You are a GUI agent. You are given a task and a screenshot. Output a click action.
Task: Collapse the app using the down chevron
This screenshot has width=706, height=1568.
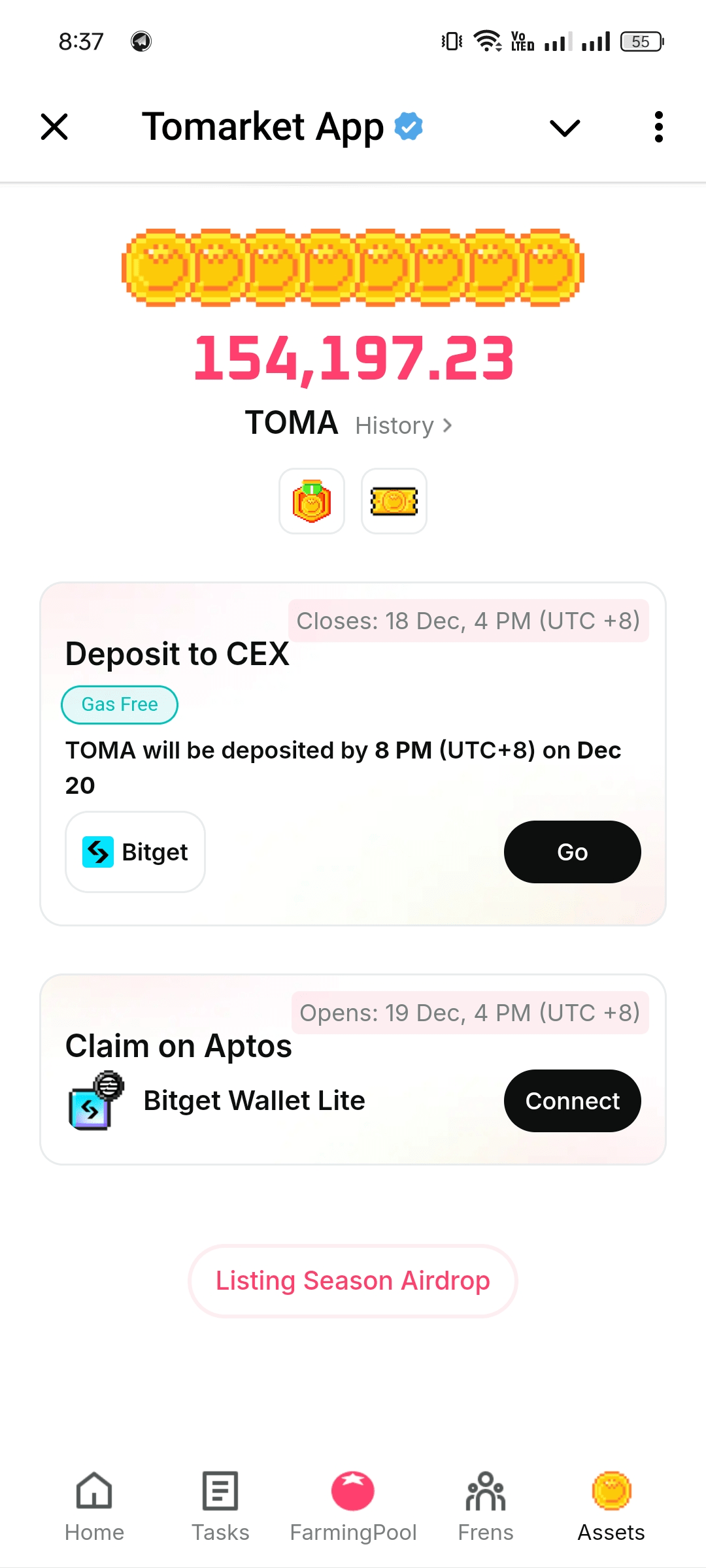pos(565,127)
